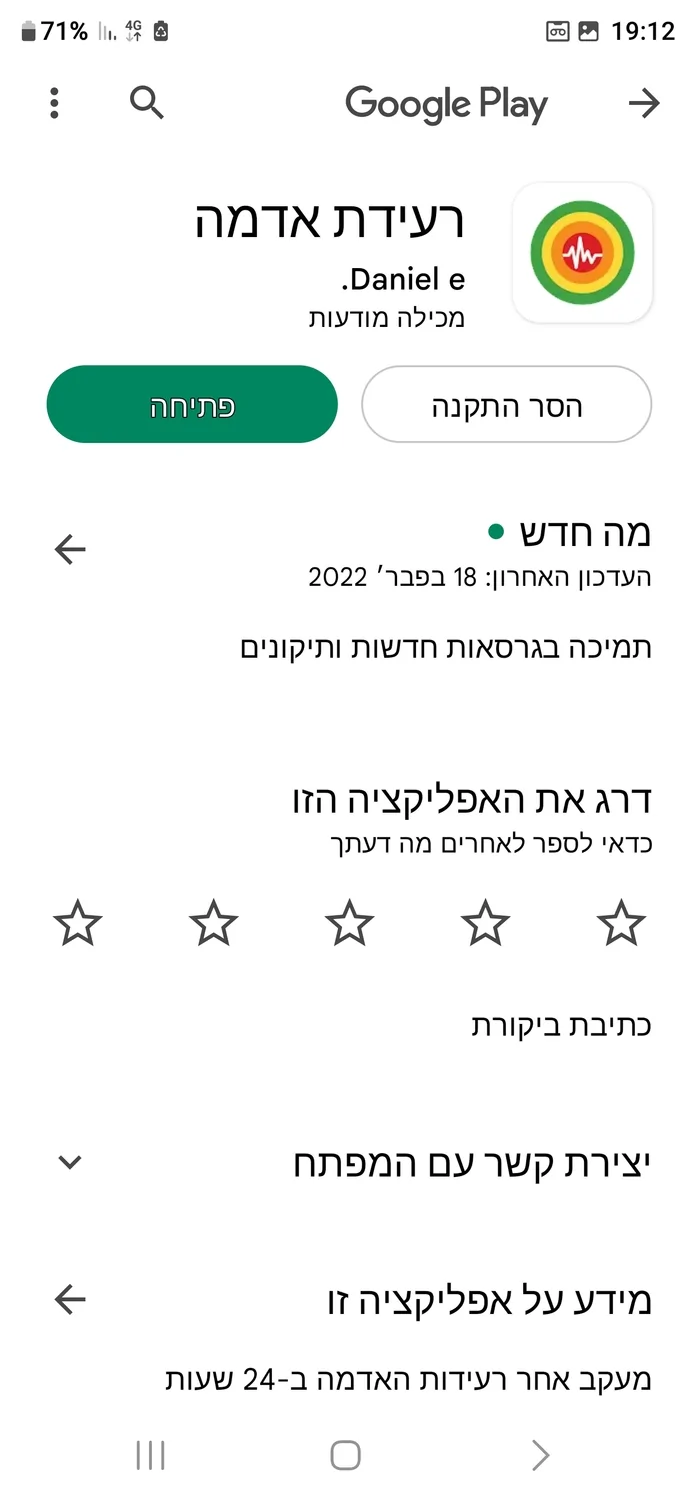Expand יצירת קשר עם המפתח section
The image size is (699, 1500).
70,1162
